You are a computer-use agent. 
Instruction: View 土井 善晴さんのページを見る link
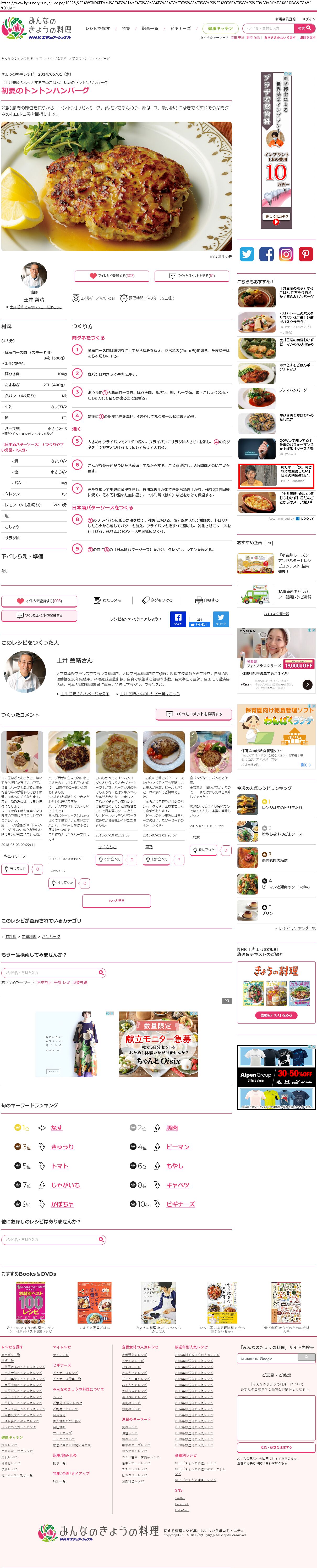click(84, 694)
